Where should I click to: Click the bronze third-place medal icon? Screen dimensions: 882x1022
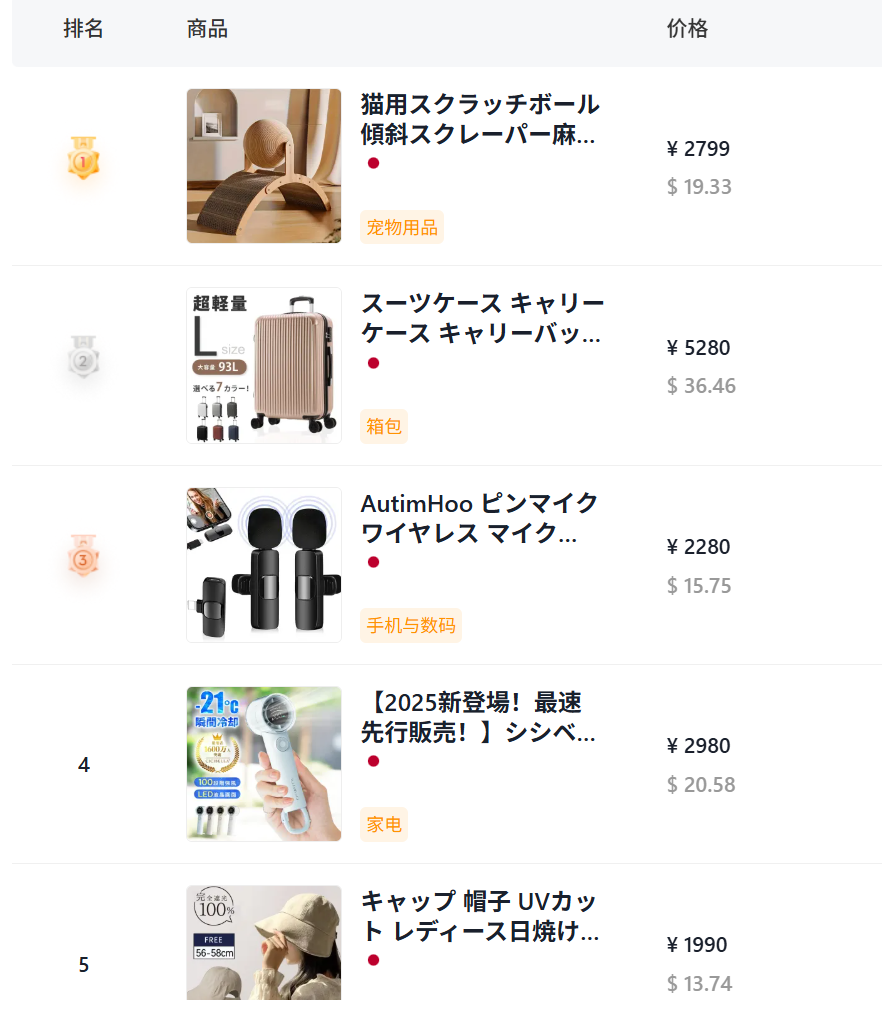83,559
